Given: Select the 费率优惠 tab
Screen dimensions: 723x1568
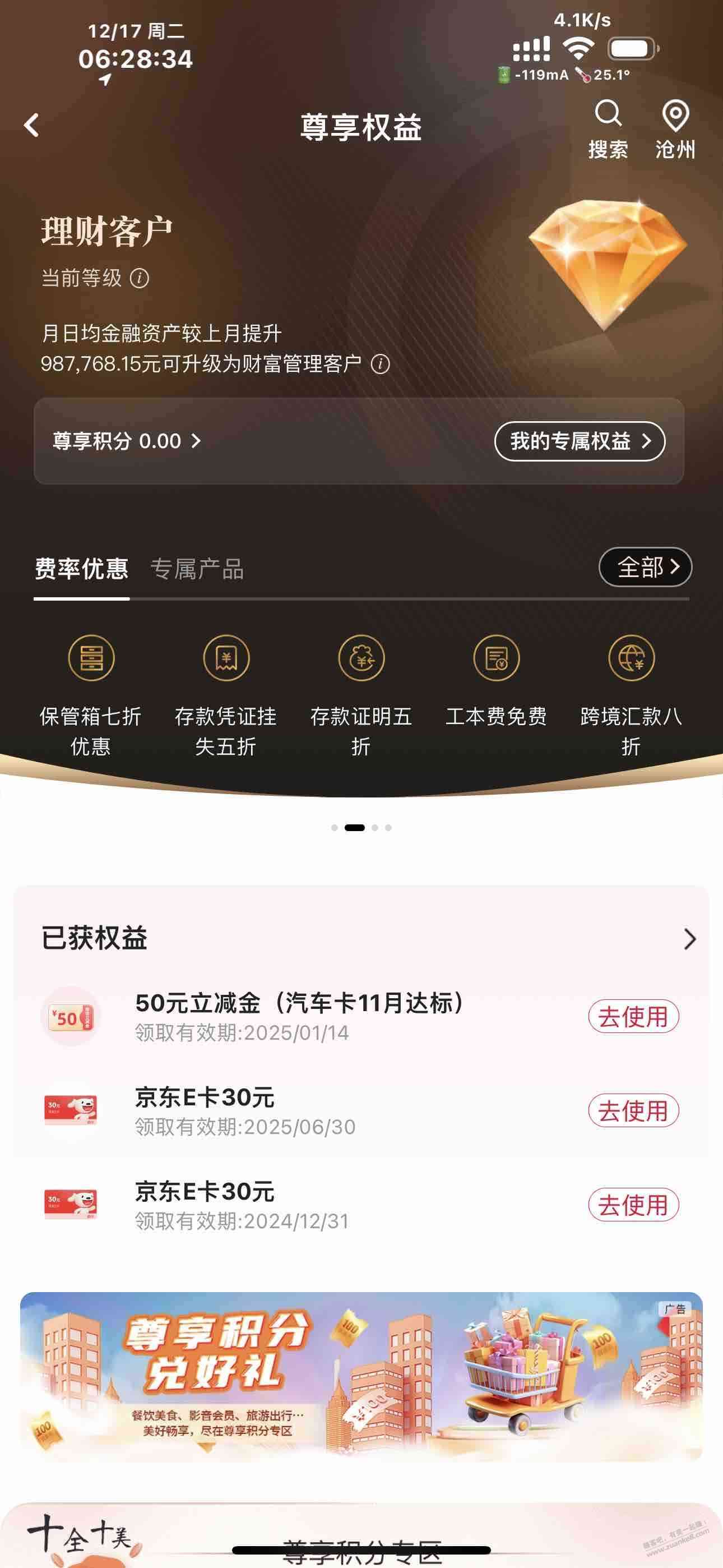Looking at the screenshot, I should [x=82, y=569].
